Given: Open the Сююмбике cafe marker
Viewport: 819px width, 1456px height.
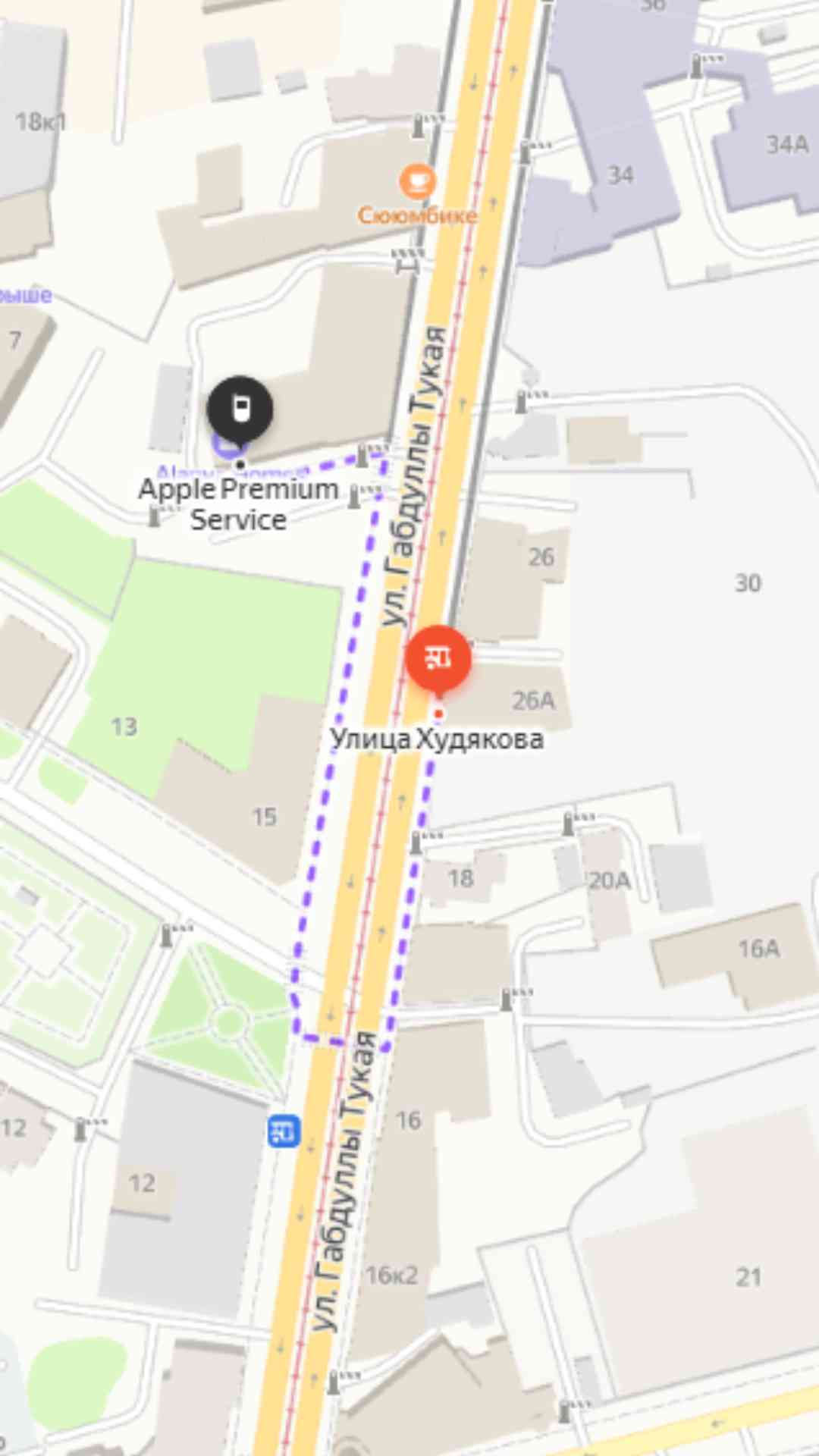Looking at the screenshot, I should (417, 182).
